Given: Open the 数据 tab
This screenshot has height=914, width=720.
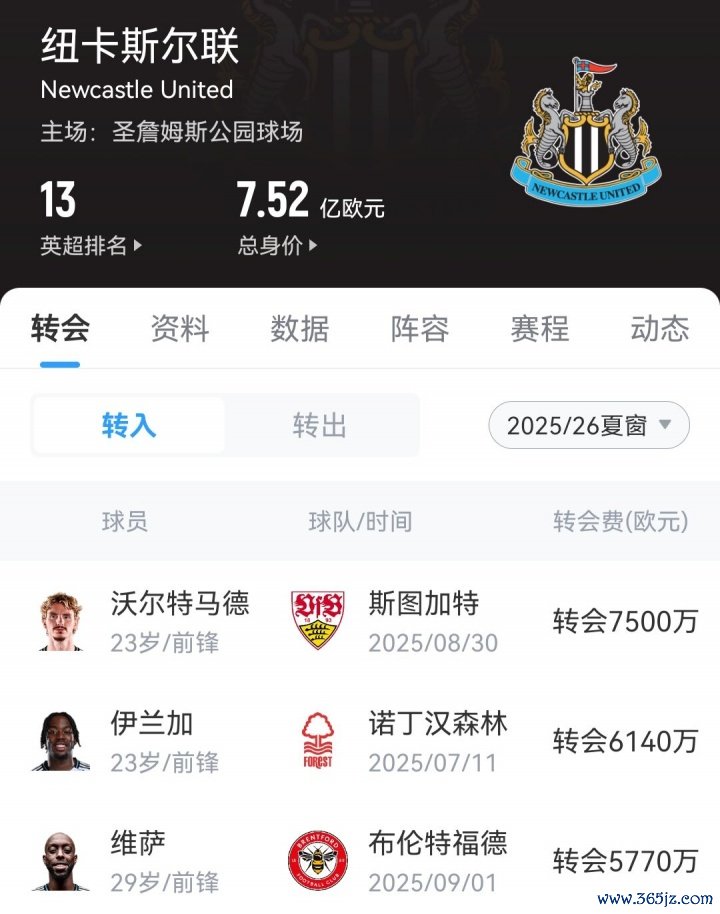Looking at the screenshot, I should point(300,328).
